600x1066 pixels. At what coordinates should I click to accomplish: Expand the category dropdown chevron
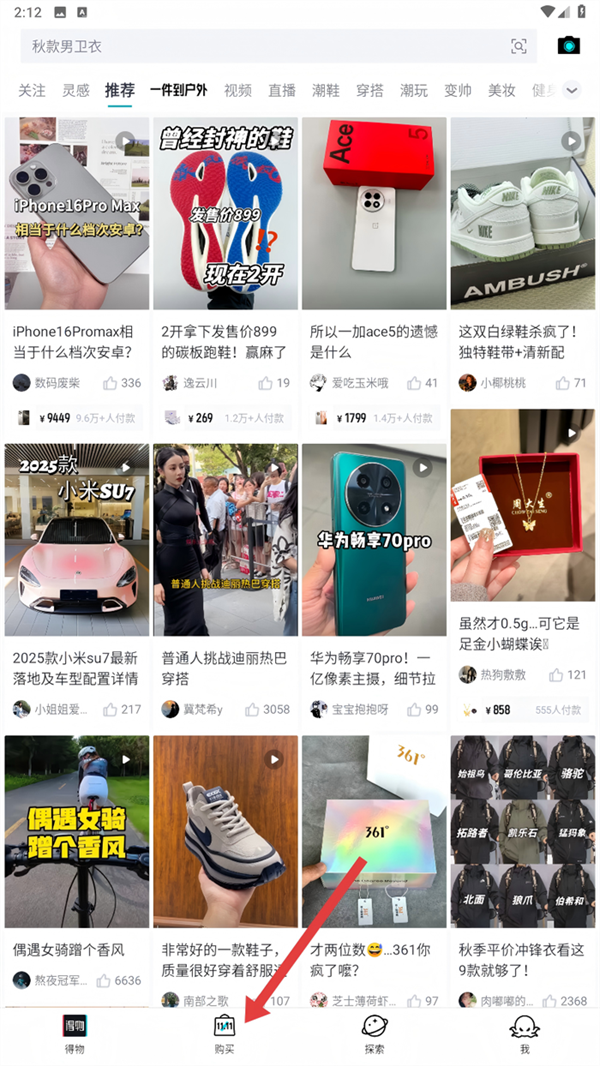572,90
